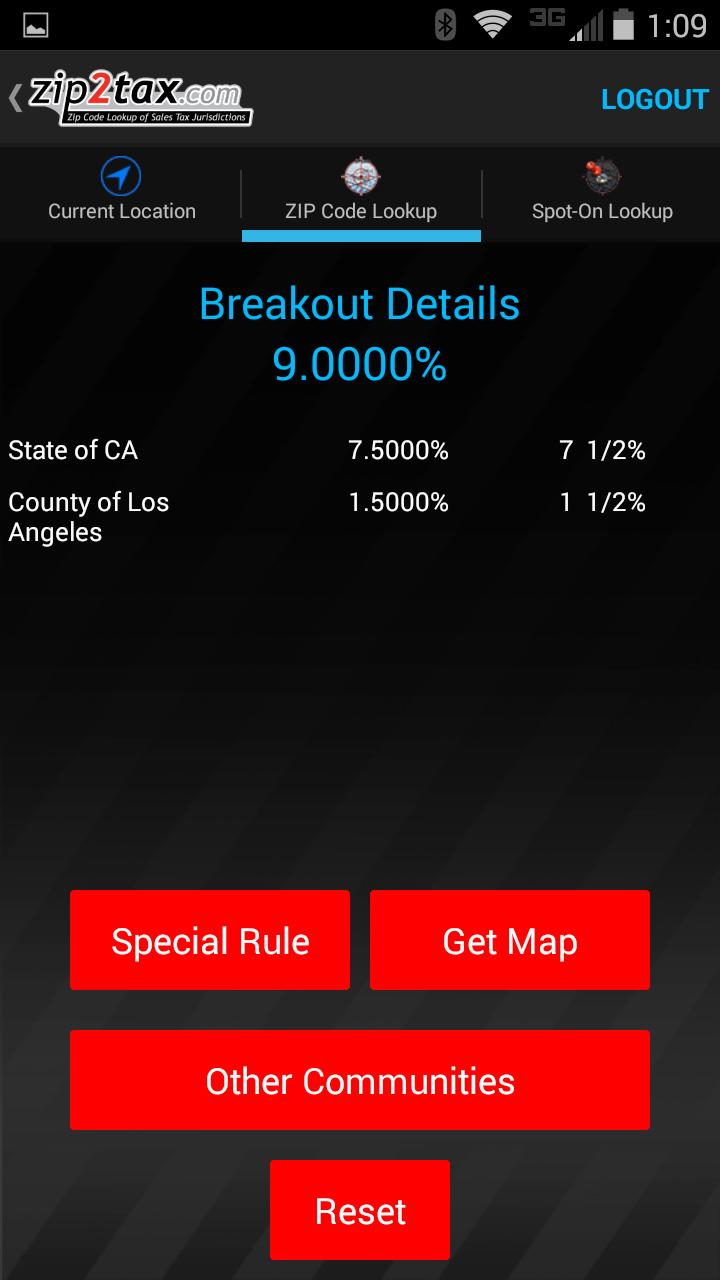The height and width of the screenshot is (1280, 720).
Task: Open the Spot-On Lookup tab
Action: pos(601,192)
